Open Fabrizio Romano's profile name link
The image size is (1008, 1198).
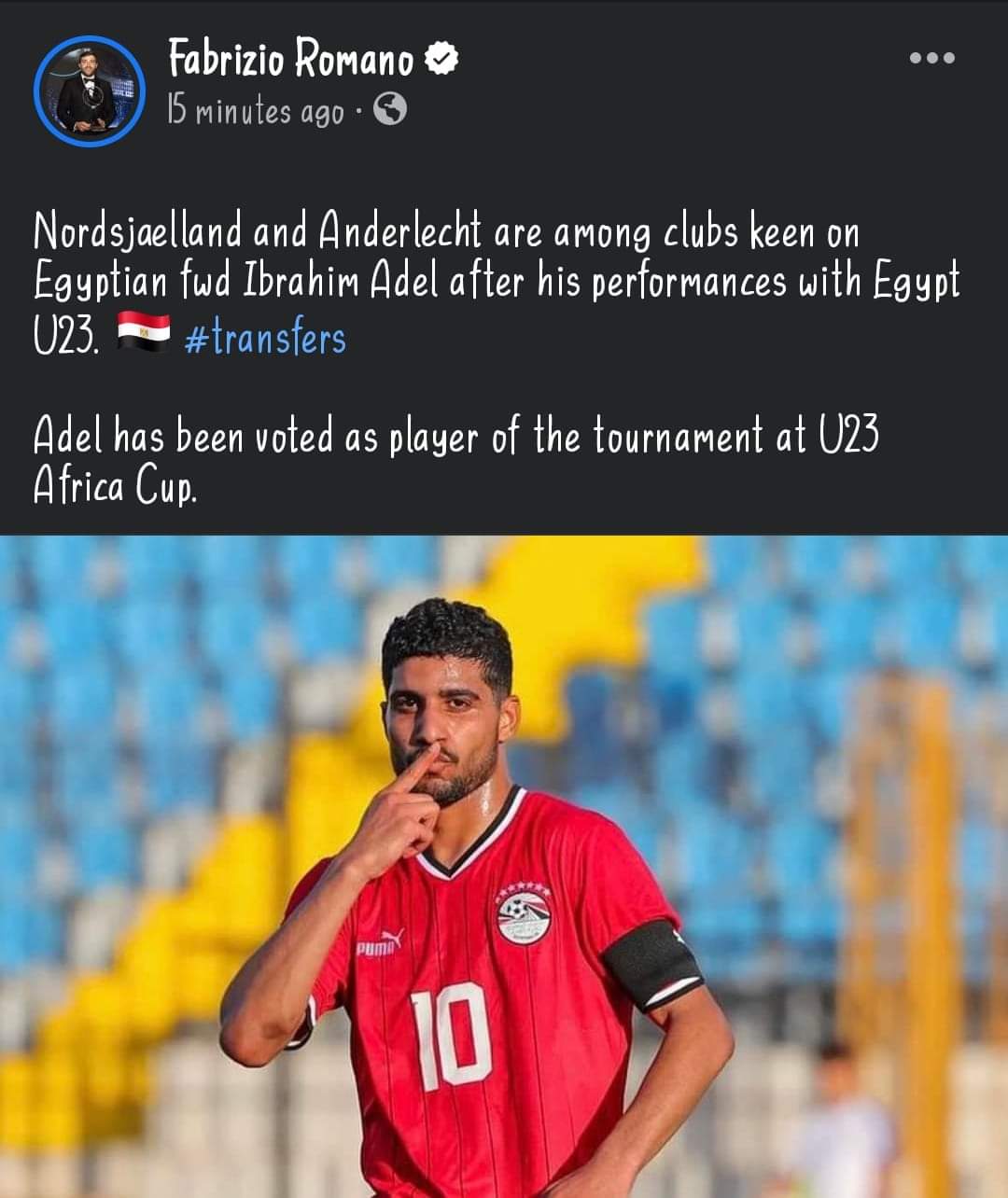291,59
